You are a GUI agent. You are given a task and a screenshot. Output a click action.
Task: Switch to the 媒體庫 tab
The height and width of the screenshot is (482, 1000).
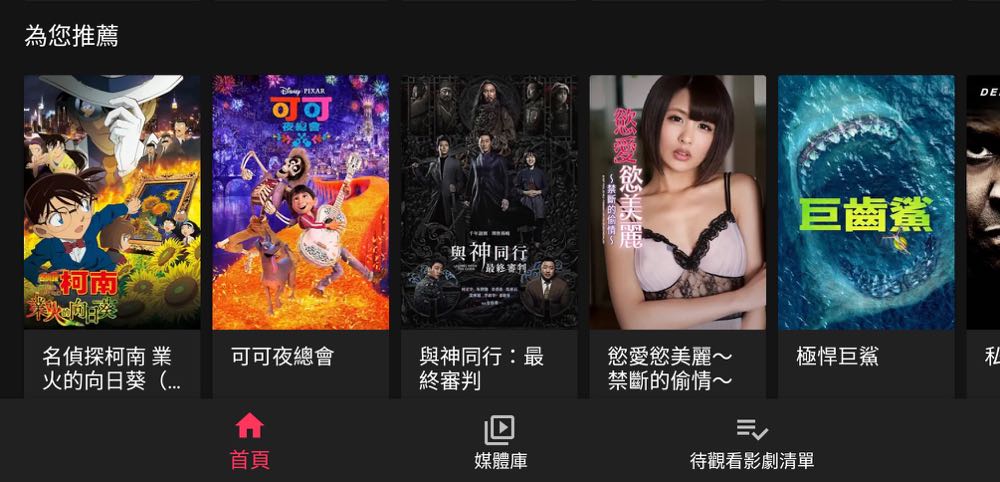point(500,442)
